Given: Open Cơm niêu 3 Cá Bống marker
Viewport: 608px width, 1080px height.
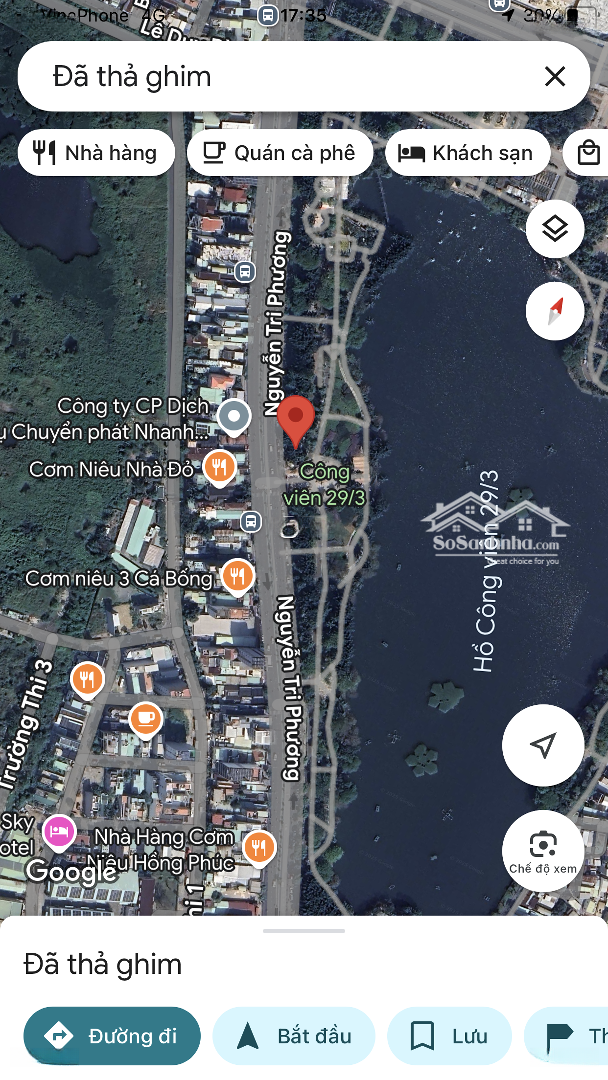Looking at the screenshot, I should point(236,576).
